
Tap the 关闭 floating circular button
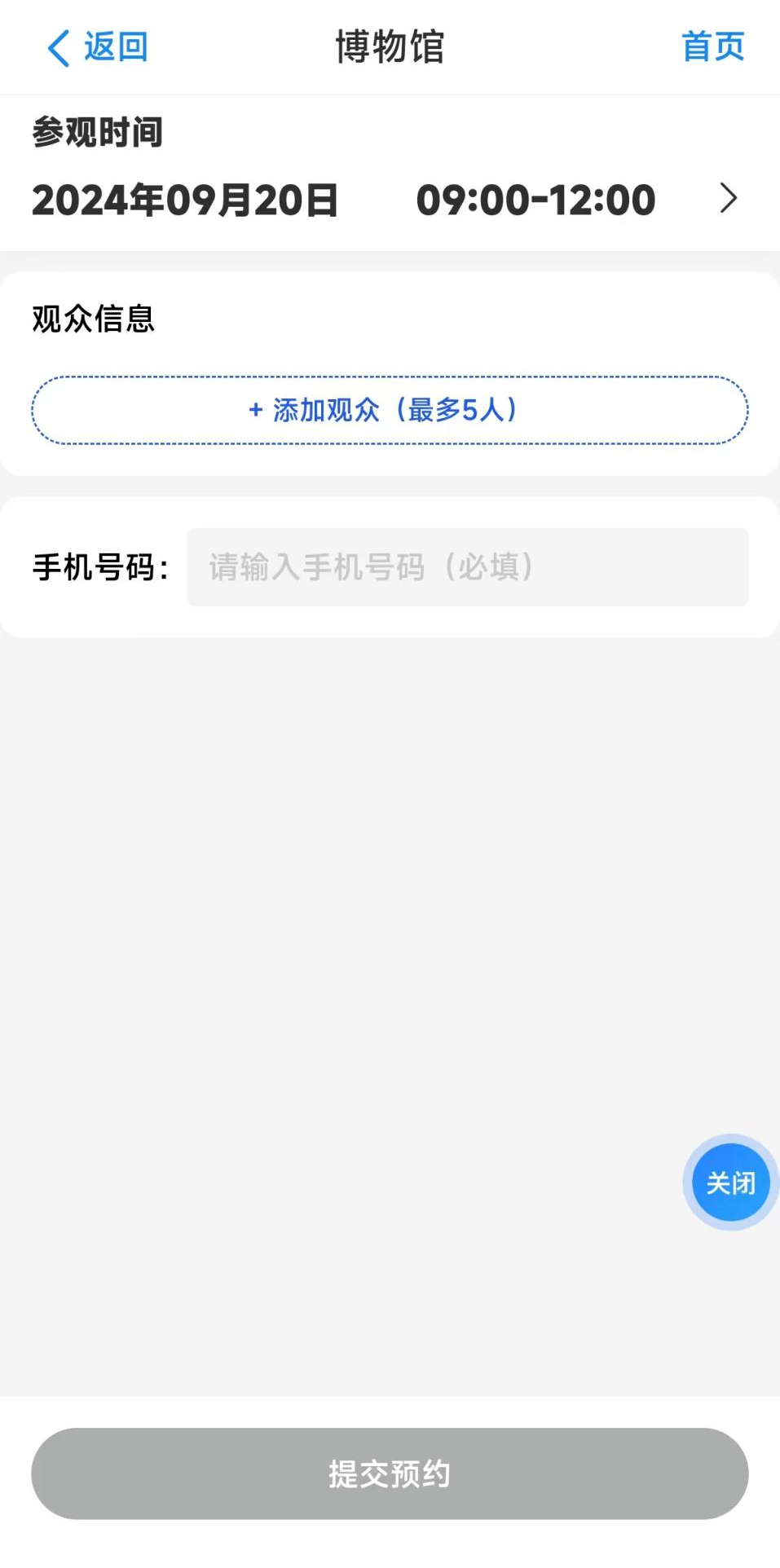click(x=729, y=1182)
